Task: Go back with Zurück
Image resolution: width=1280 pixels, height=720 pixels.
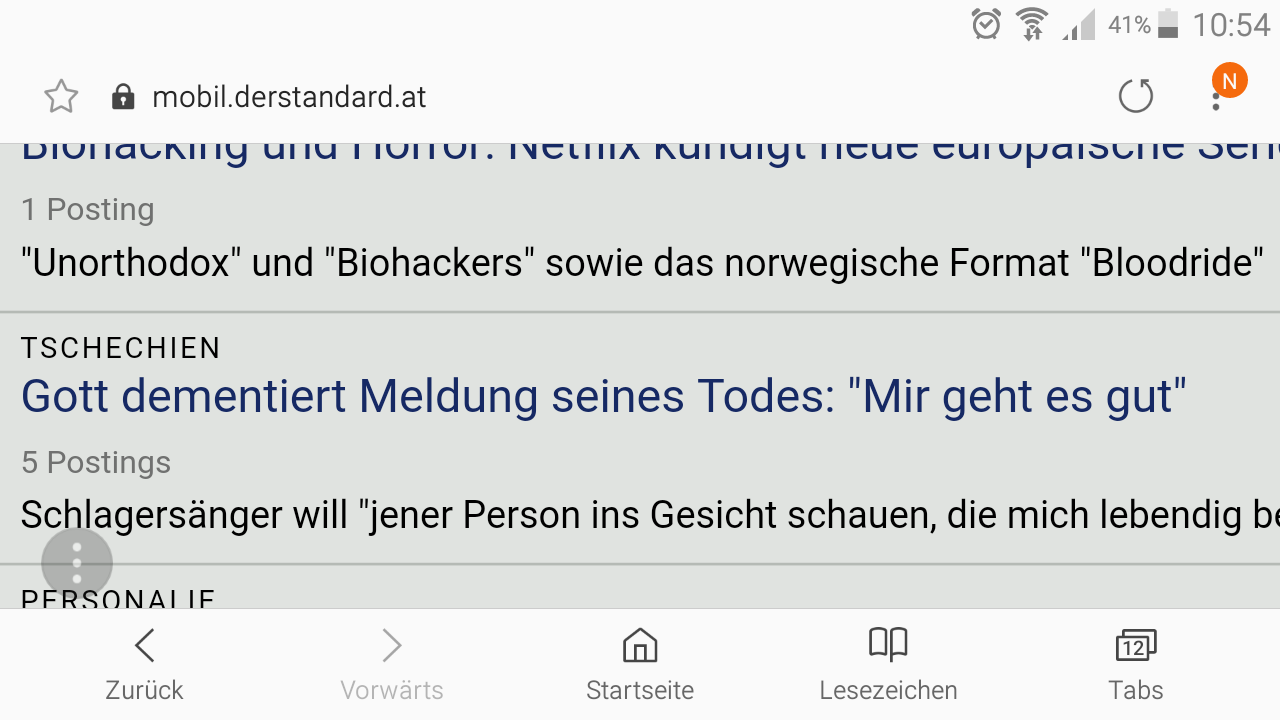Action: [x=145, y=663]
